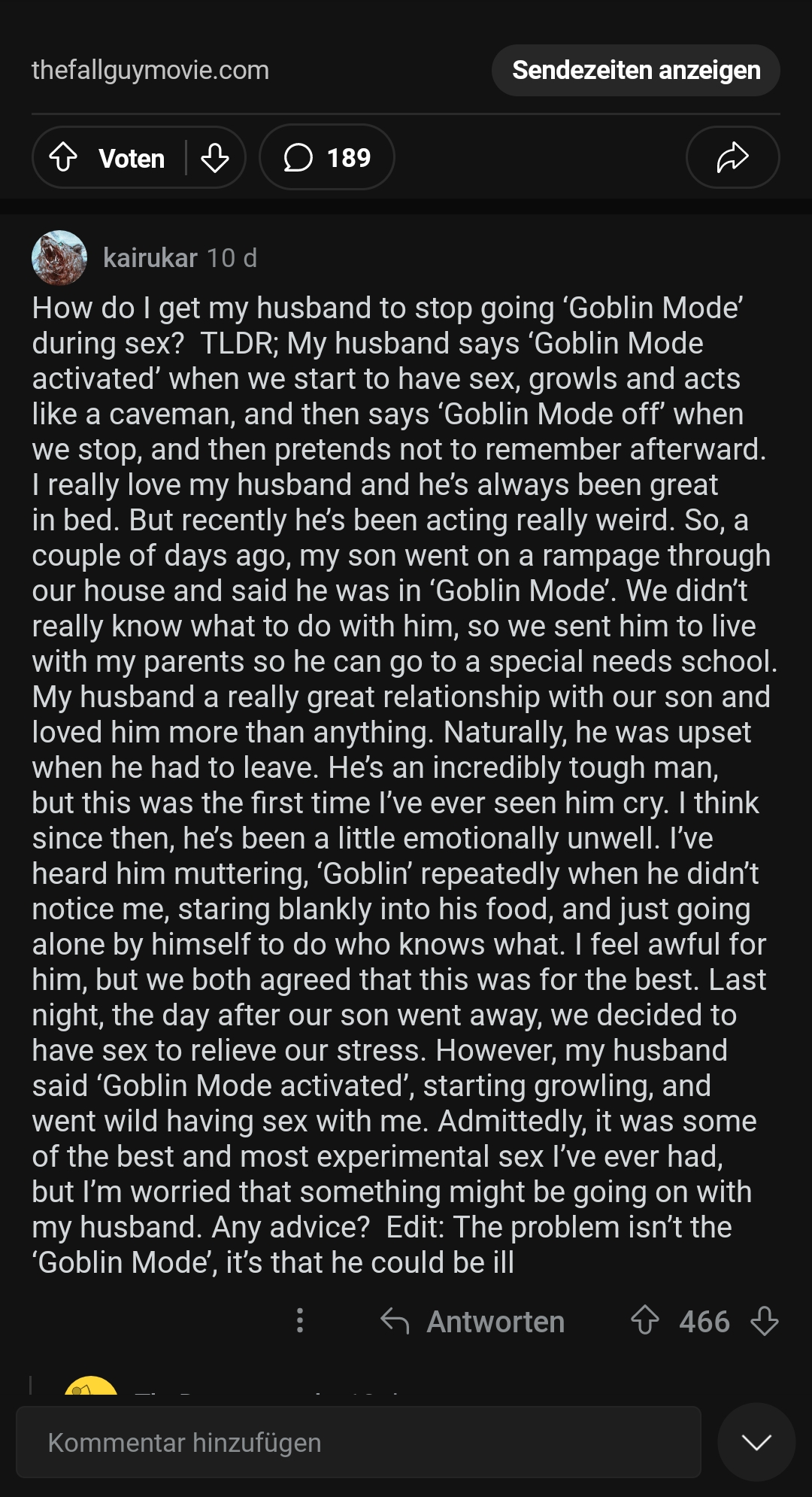Open the 189 comments
Screen dimensions: 812x1497
[x=327, y=157]
